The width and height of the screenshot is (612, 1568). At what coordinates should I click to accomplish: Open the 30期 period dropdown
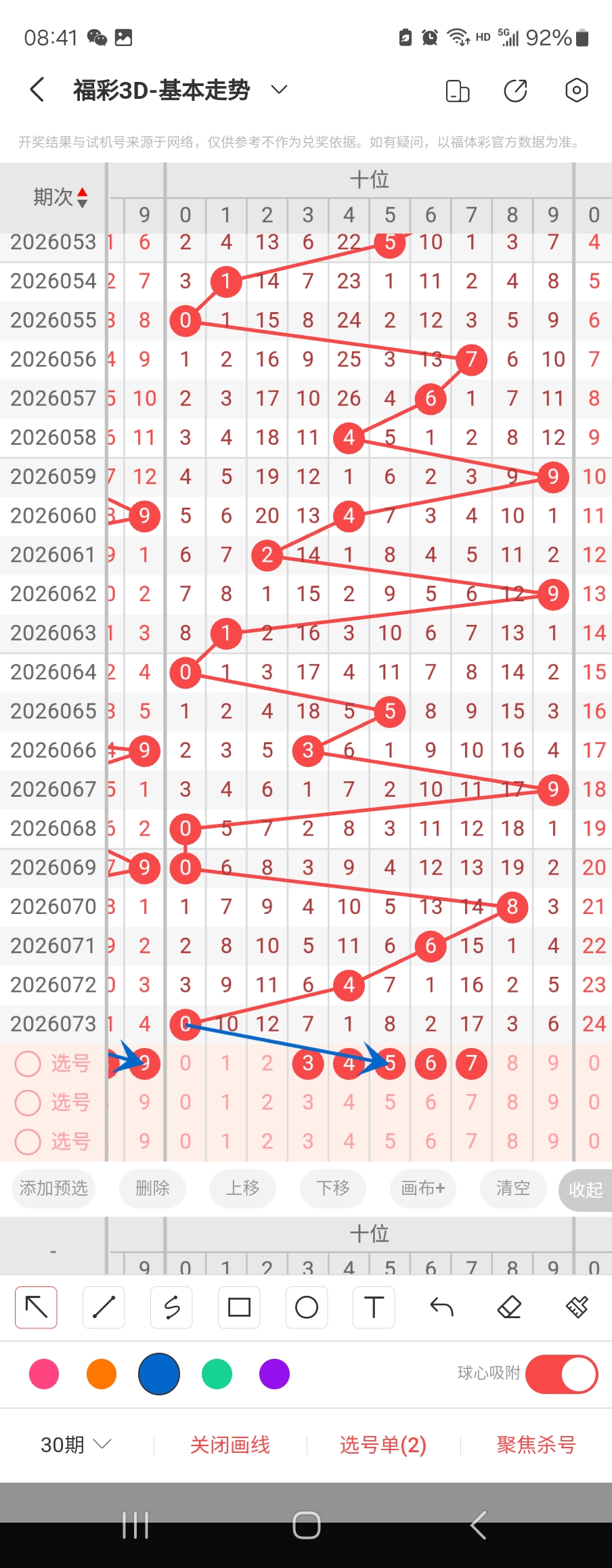(x=75, y=1445)
